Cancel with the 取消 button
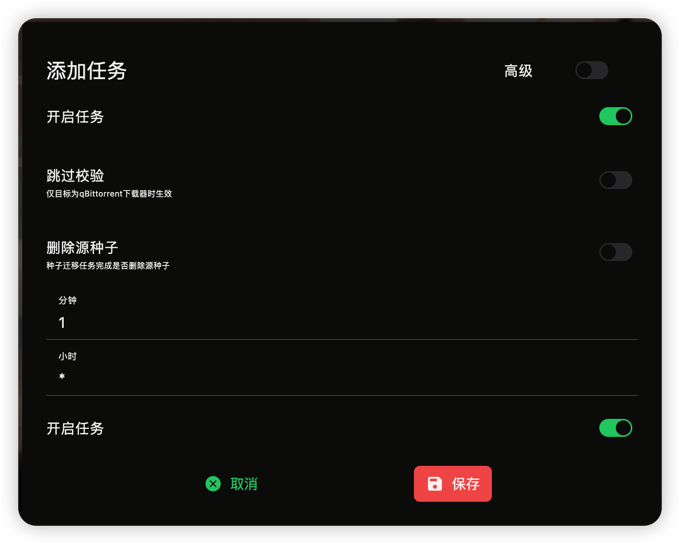Viewport: 680px width, 544px height. point(232,484)
